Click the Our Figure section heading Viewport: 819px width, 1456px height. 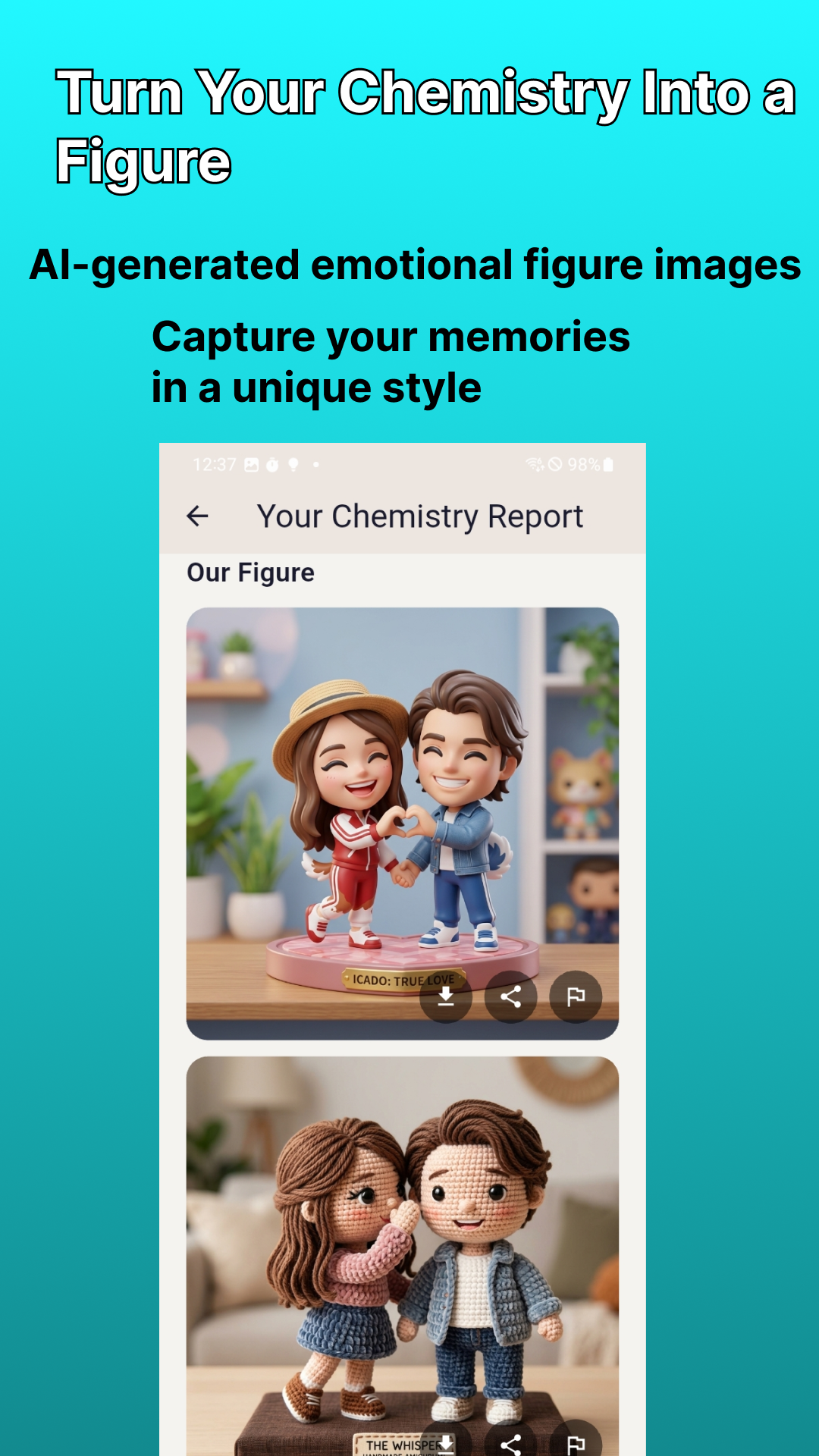point(250,573)
